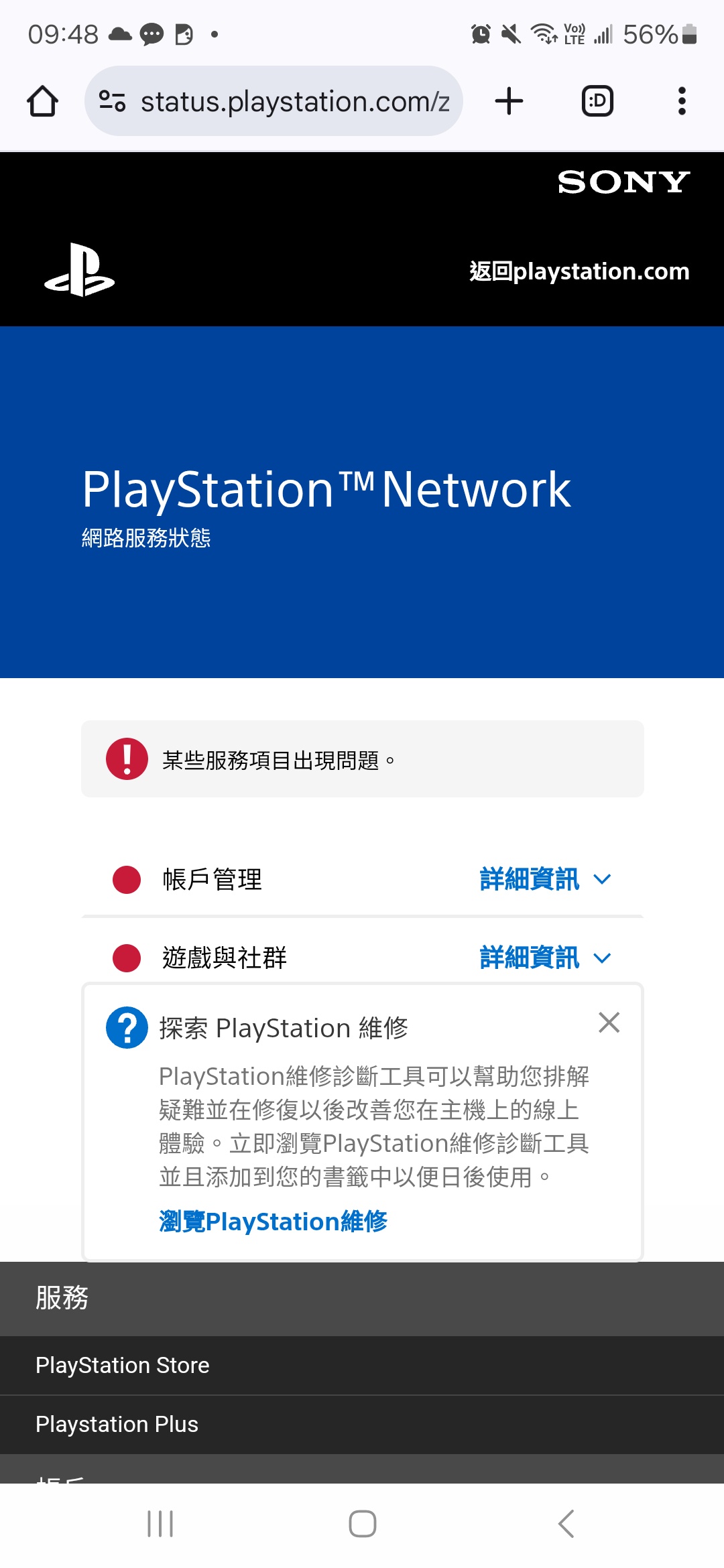Open a new browser tab
Viewport: 724px width, 1568px height.
click(x=509, y=101)
